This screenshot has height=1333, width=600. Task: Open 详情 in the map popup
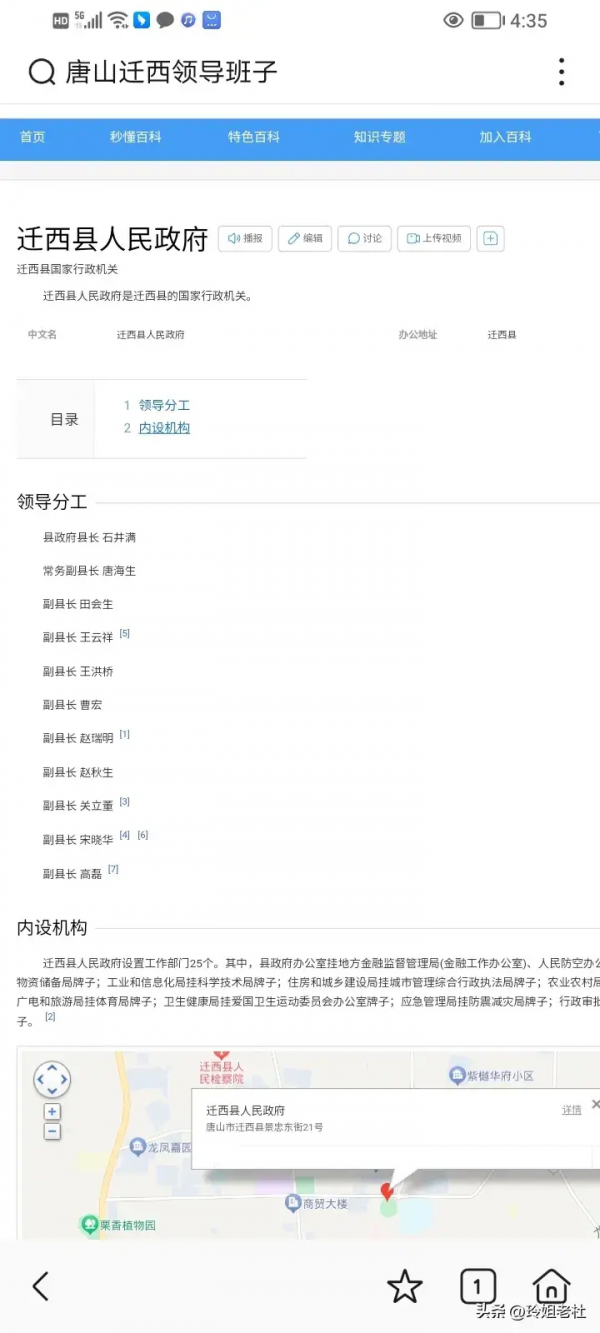click(x=571, y=1110)
